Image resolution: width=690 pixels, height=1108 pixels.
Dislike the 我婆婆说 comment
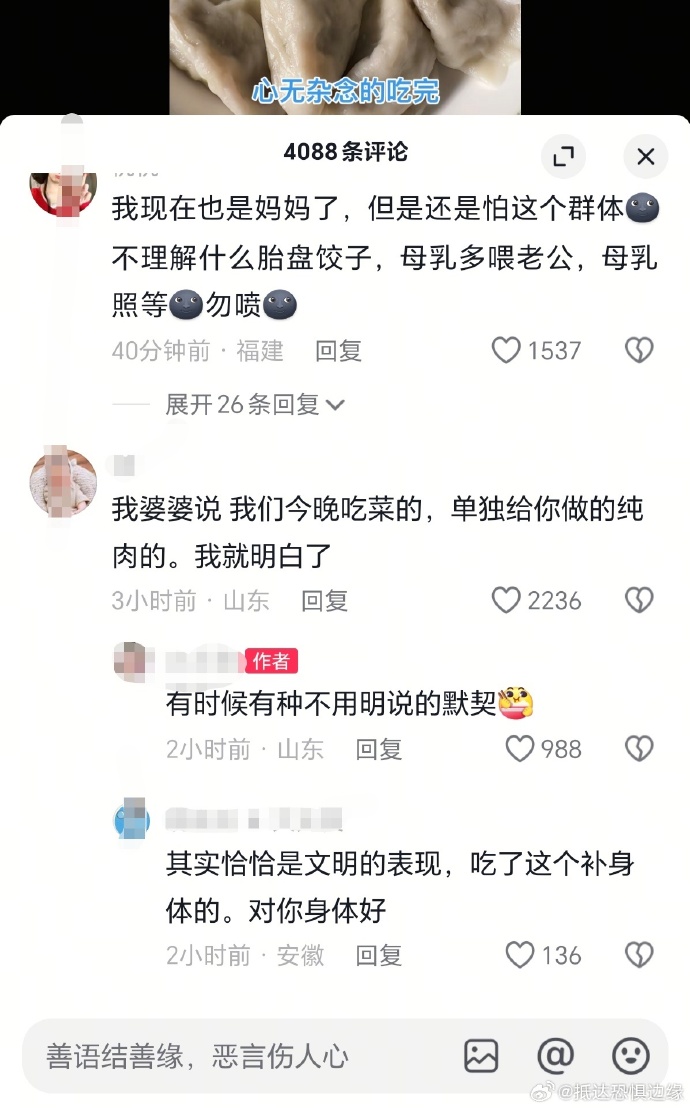pos(638,600)
